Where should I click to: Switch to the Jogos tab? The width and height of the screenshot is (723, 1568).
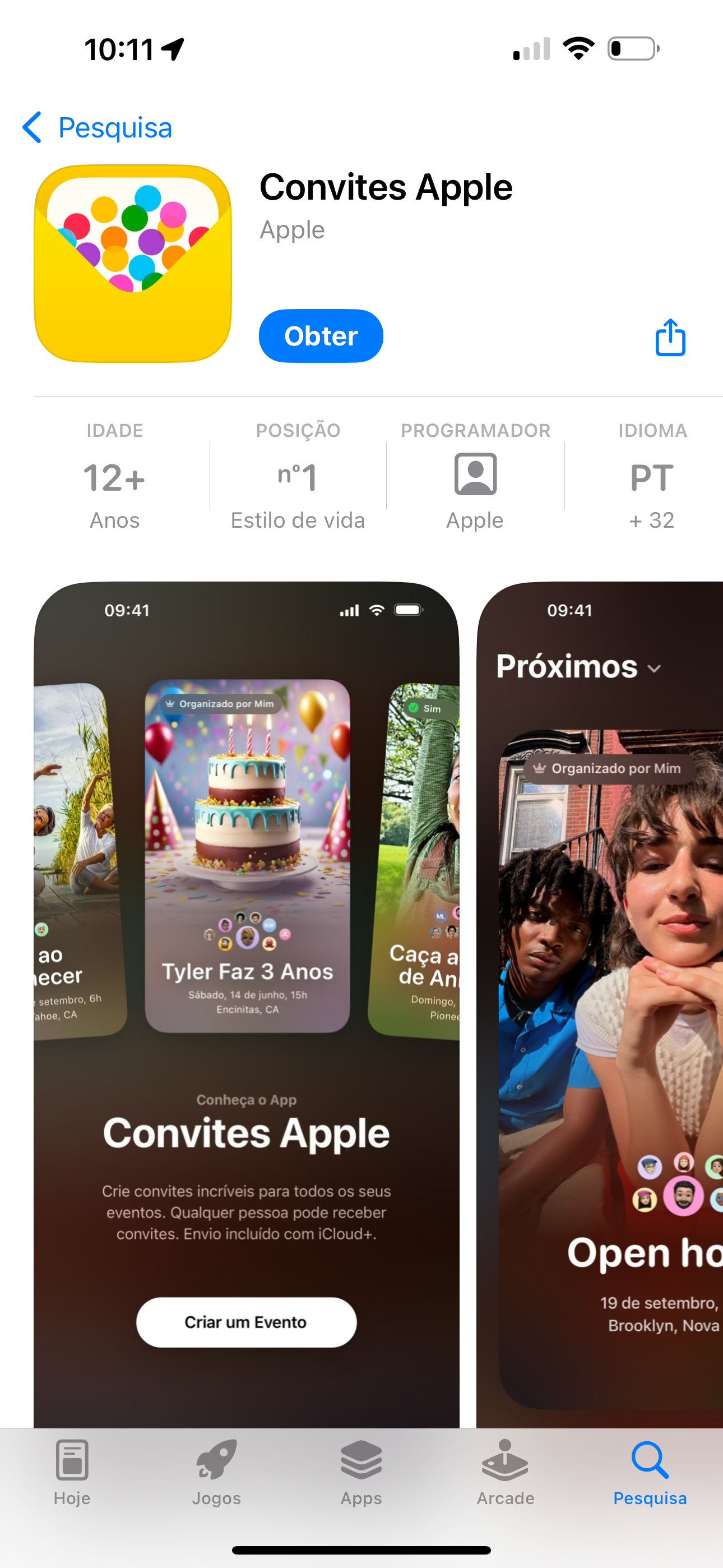pyautogui.click(x=216, y=1471)
